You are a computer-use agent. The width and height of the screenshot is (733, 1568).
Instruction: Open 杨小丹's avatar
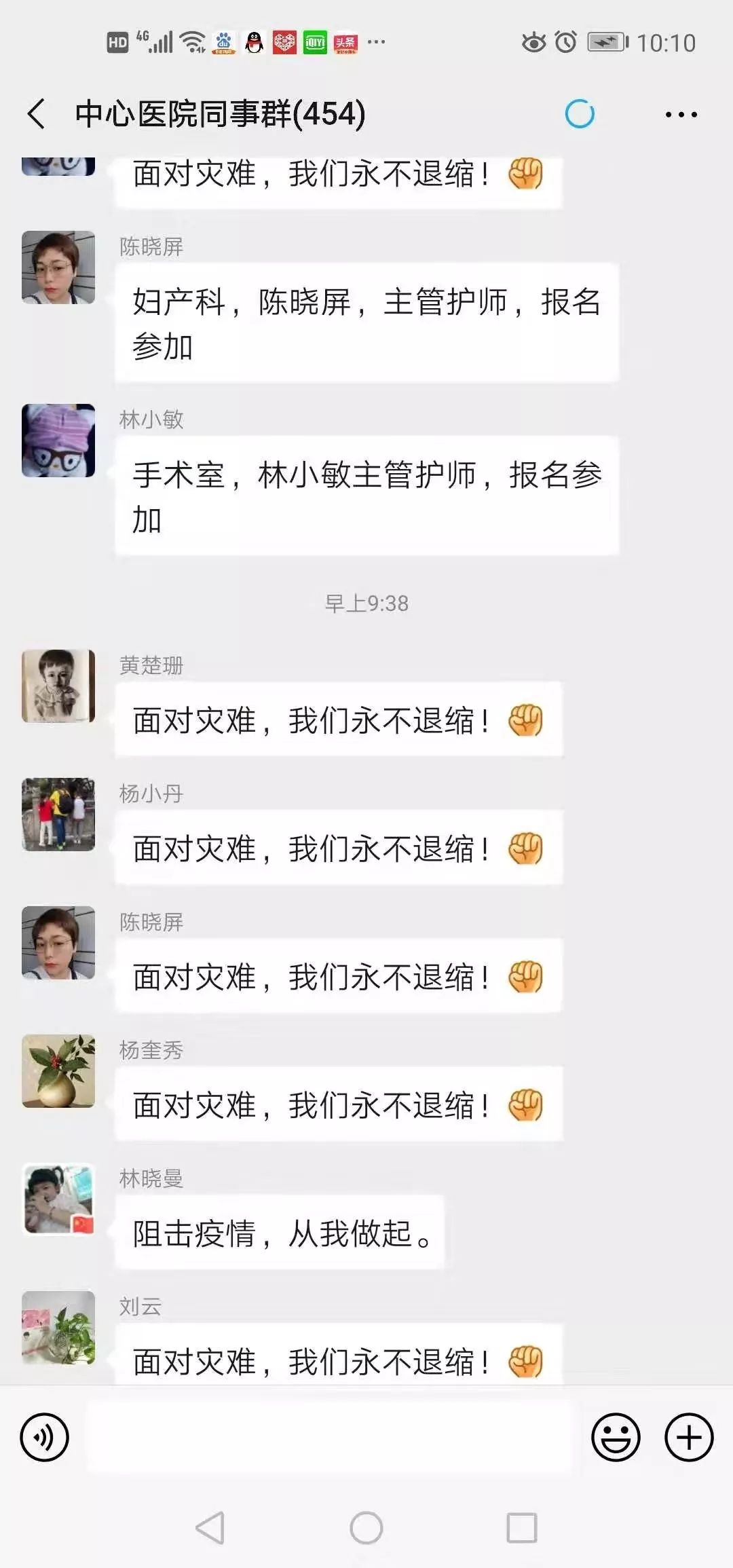[58, 814]
